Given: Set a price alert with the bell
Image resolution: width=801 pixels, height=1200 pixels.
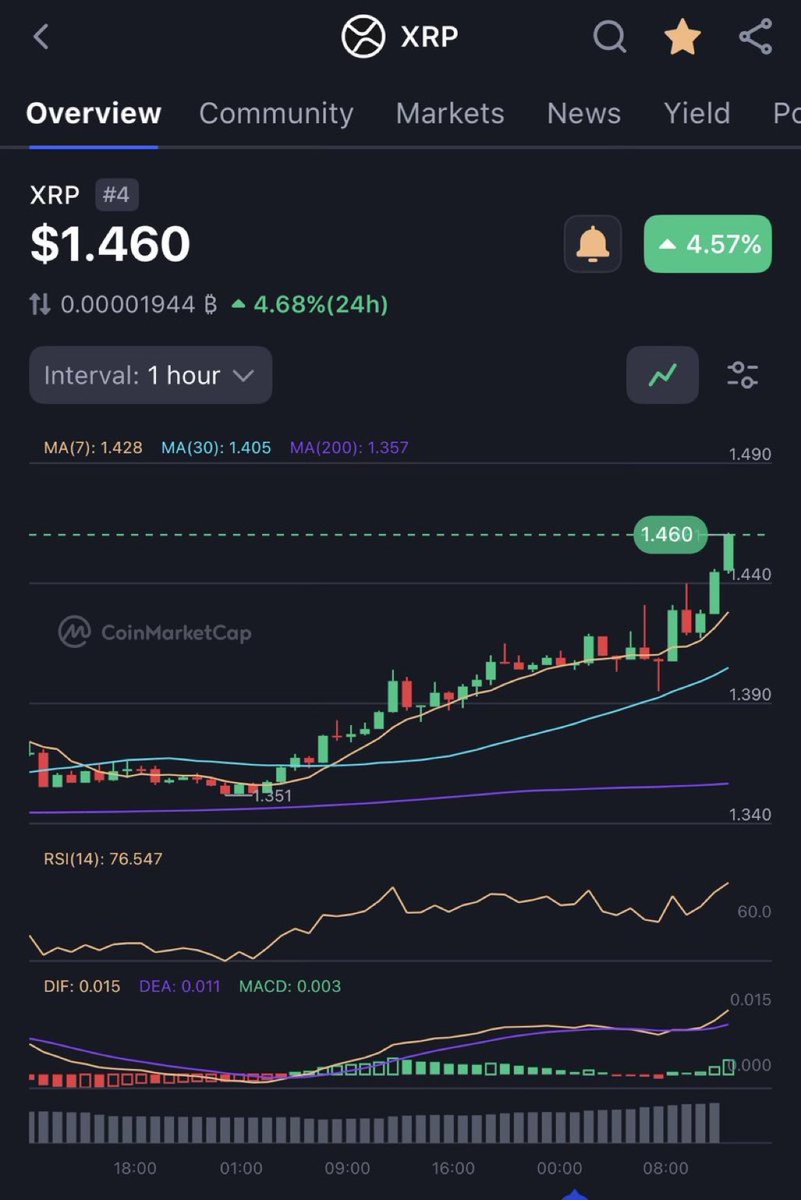Looking at the screenshot, I should pos(593,244).
